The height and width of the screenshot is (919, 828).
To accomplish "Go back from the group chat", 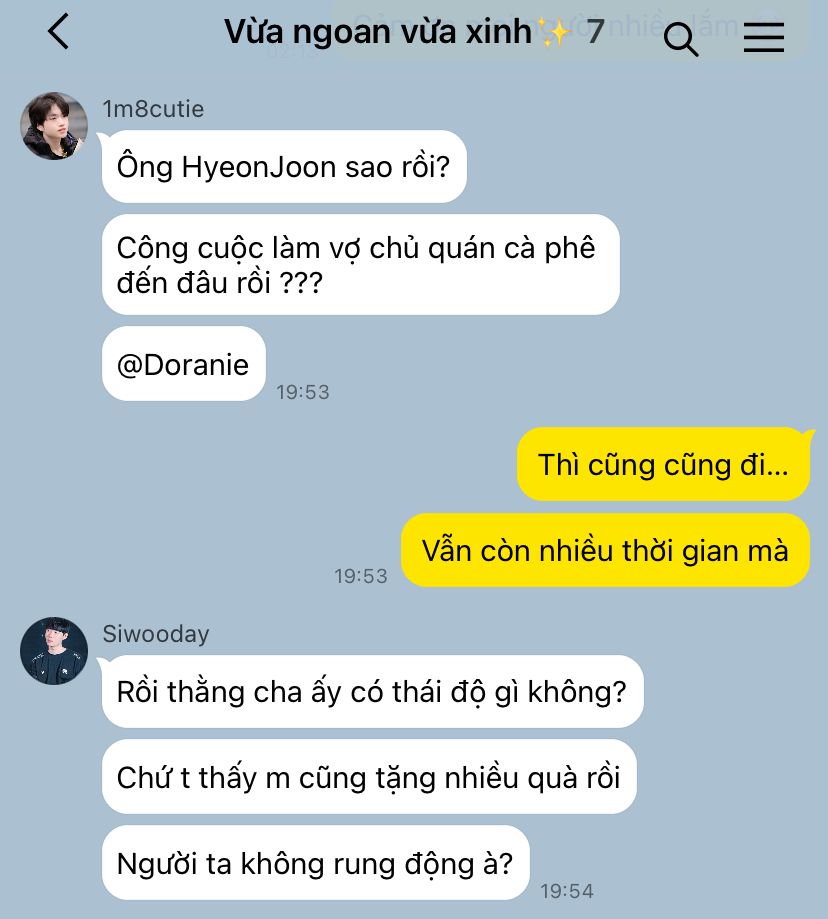I will [x=59, y=33].
